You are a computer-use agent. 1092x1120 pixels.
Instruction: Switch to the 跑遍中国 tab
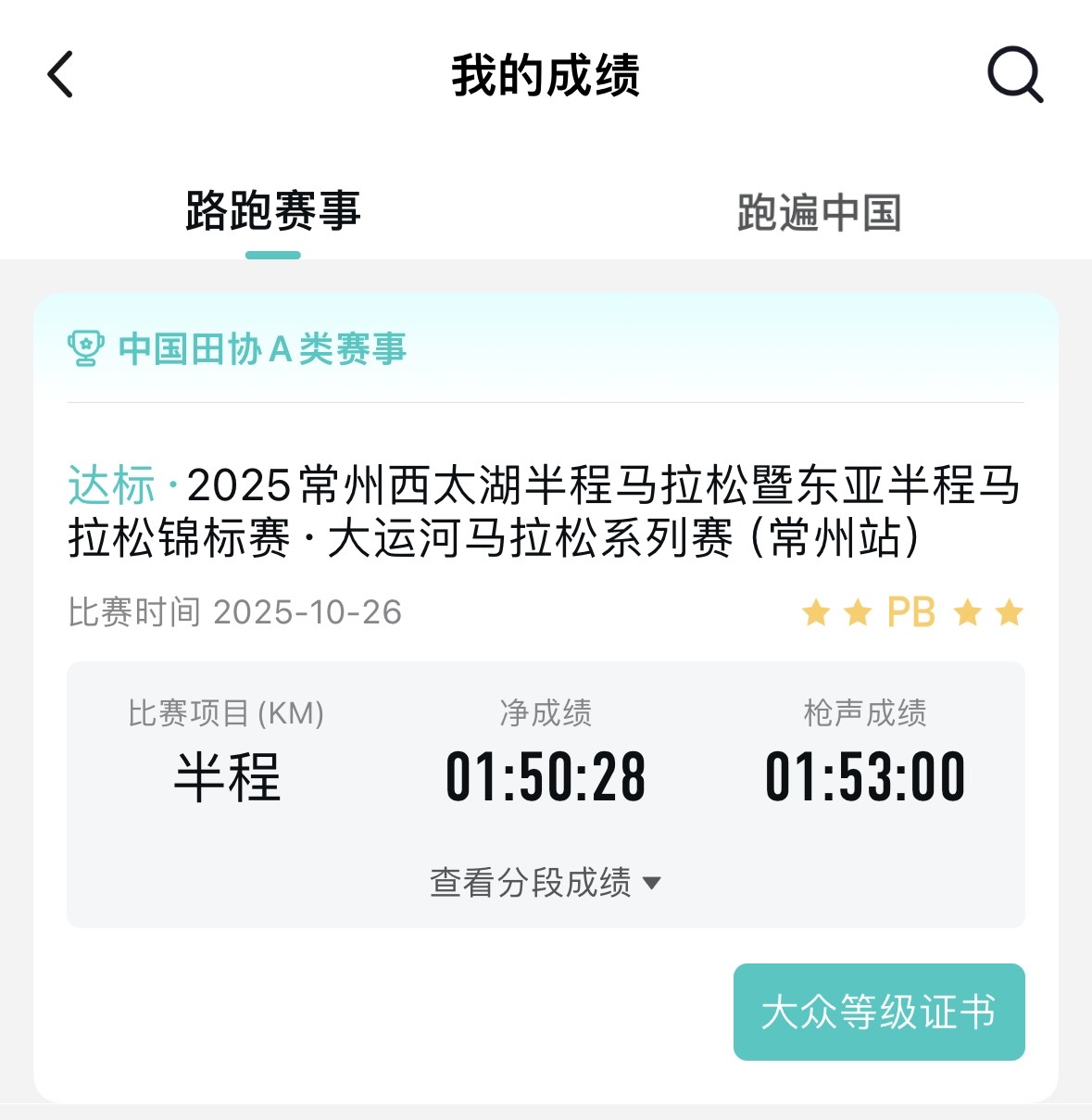click(819, 212)
